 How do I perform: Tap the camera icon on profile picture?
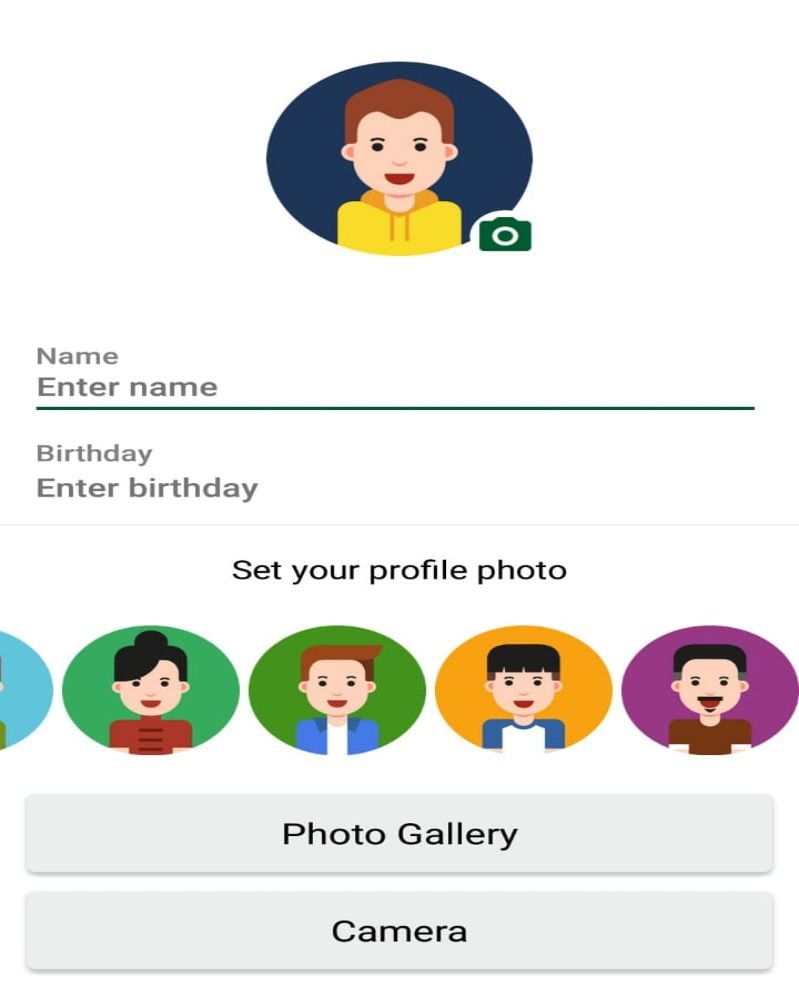[x=505, y=234]
